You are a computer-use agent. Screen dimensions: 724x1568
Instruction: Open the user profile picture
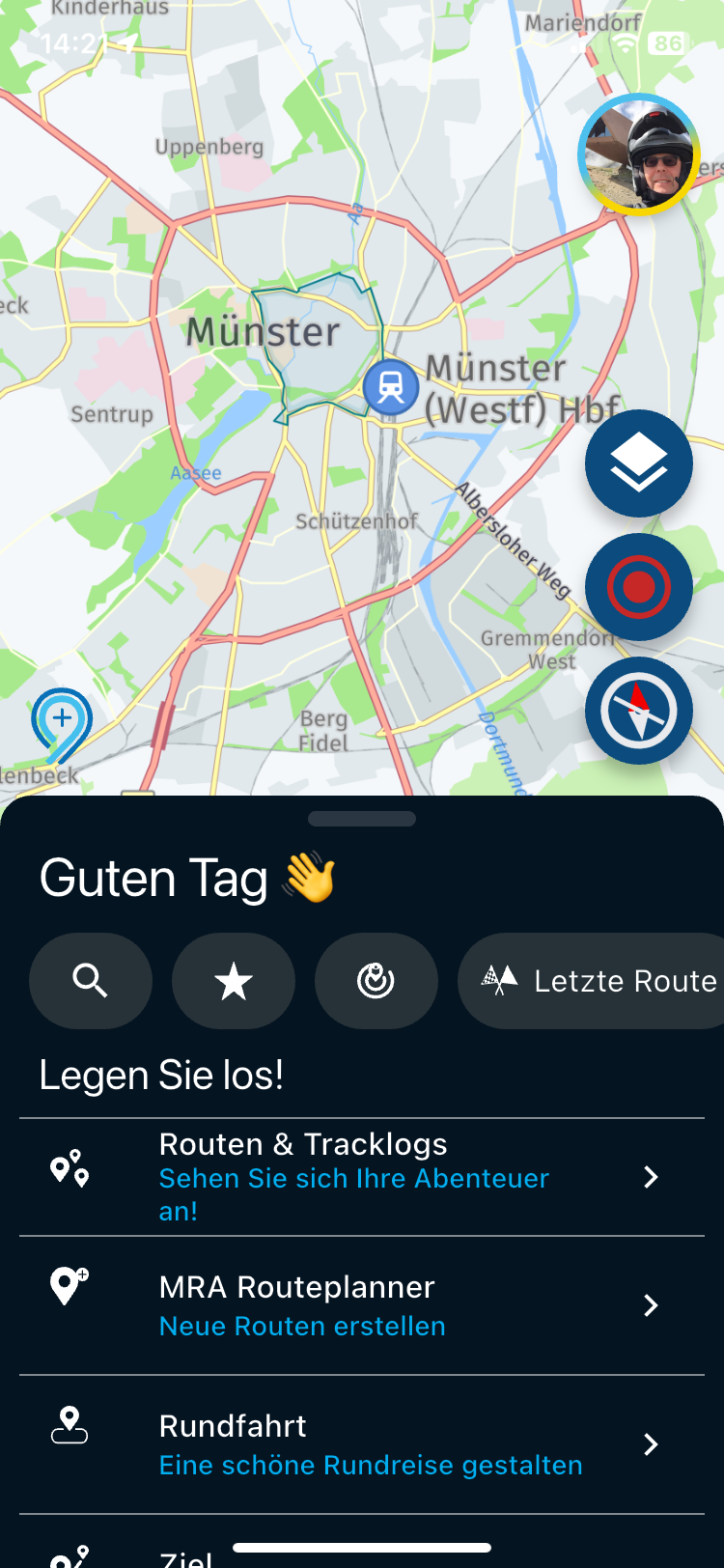(639, 154)
